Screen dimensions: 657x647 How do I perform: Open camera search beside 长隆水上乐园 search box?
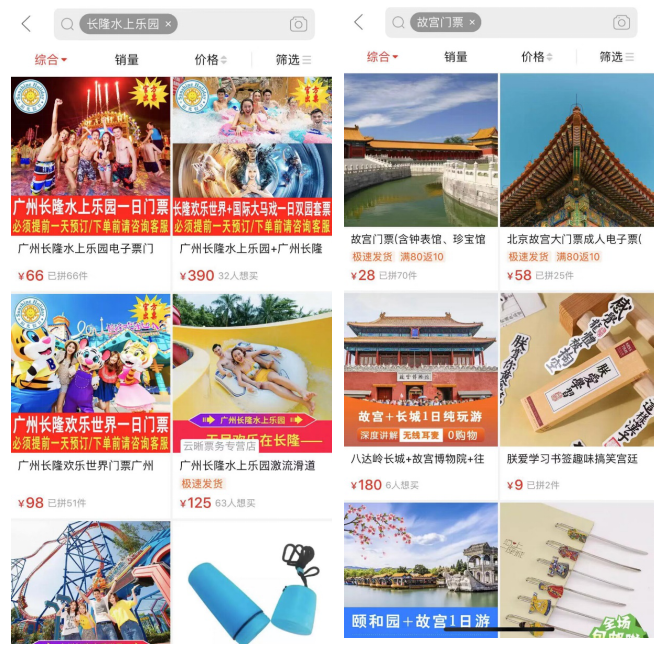(x=298, y=24)
